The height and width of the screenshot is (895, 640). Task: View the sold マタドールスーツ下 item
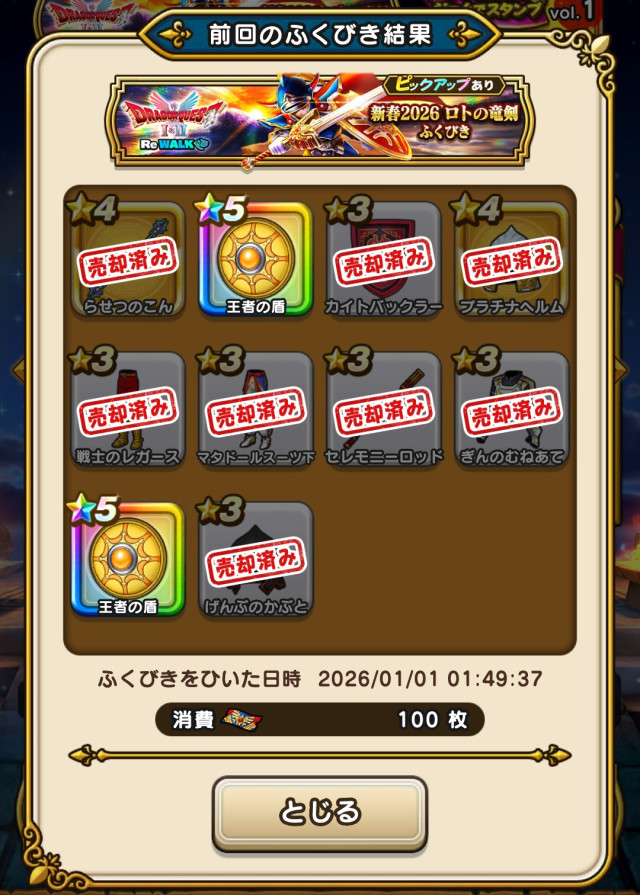[x=255, y=408]
